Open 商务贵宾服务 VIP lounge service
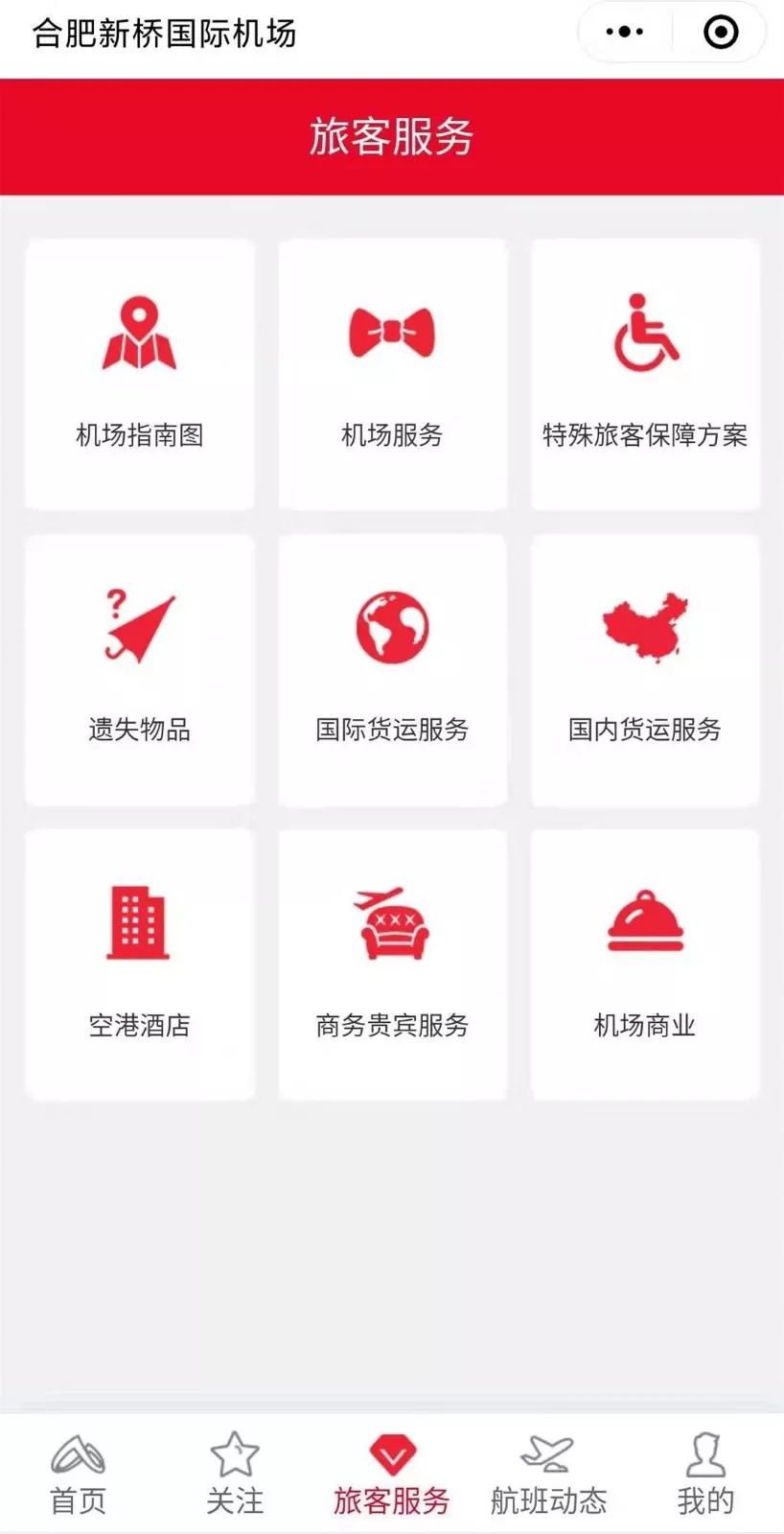Screen dimensions: 784x1534 coord(392,964)
